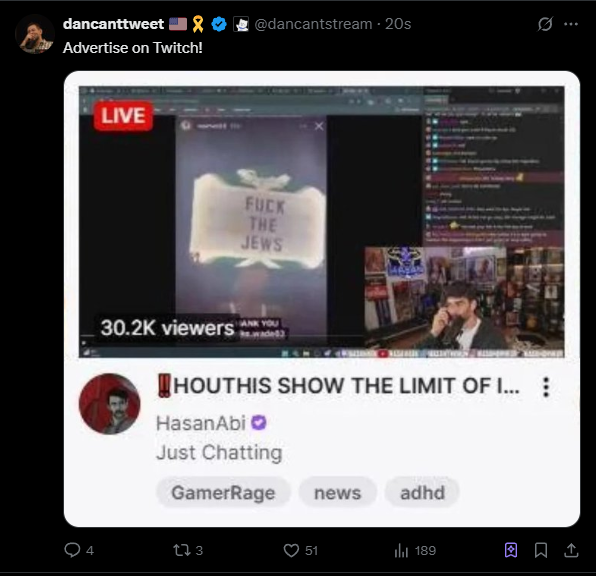
Task: Bookmark this post
Action: point(541,550)
